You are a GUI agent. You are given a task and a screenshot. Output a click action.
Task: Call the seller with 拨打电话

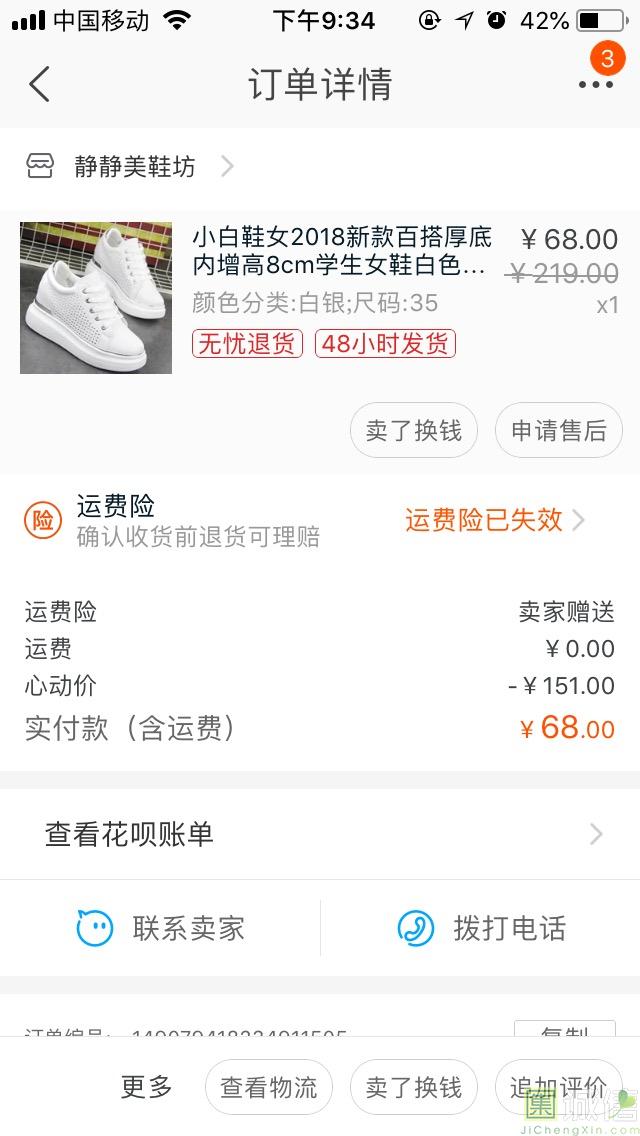481,928
